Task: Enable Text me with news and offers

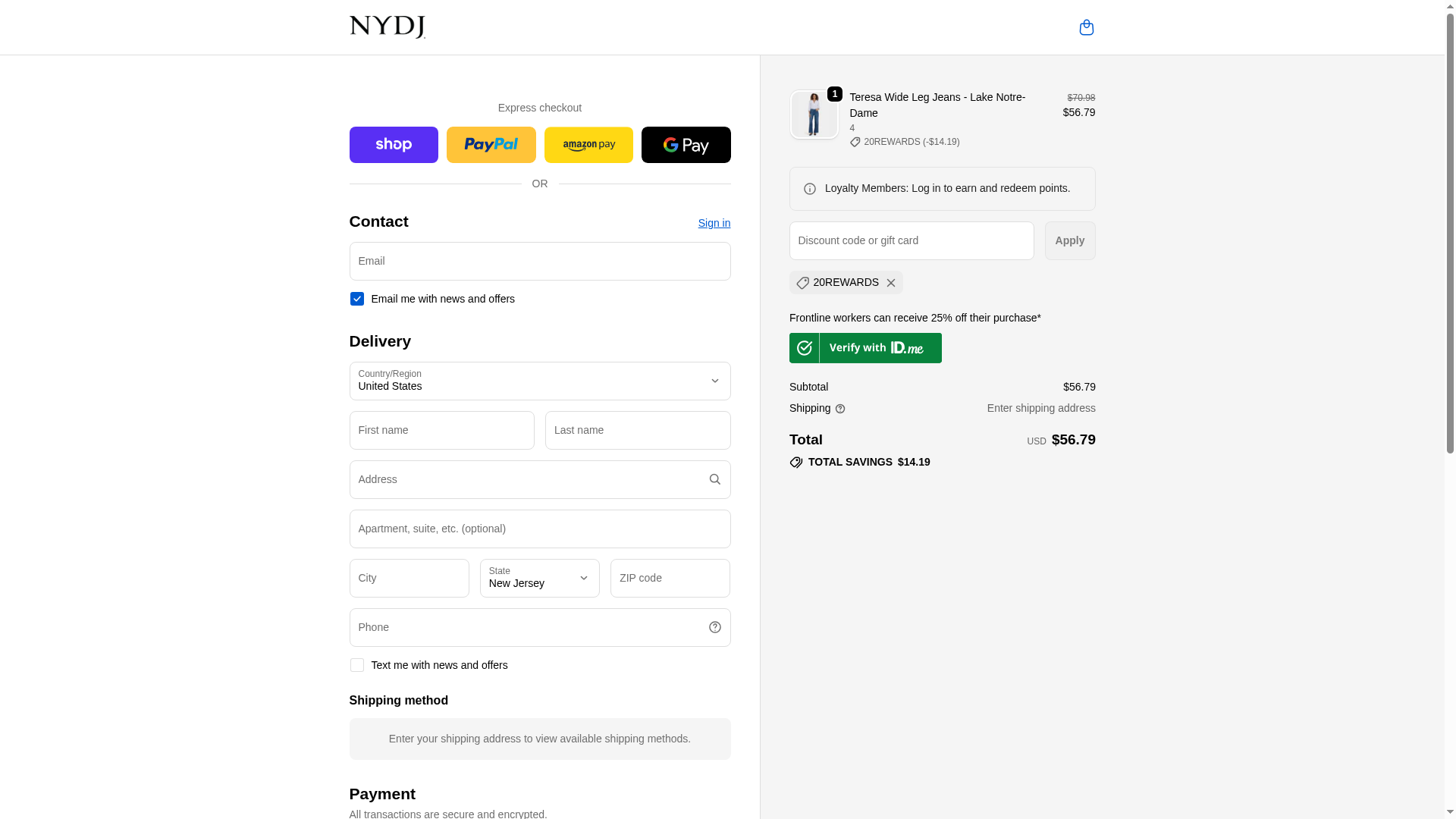Action: [357, 665]
